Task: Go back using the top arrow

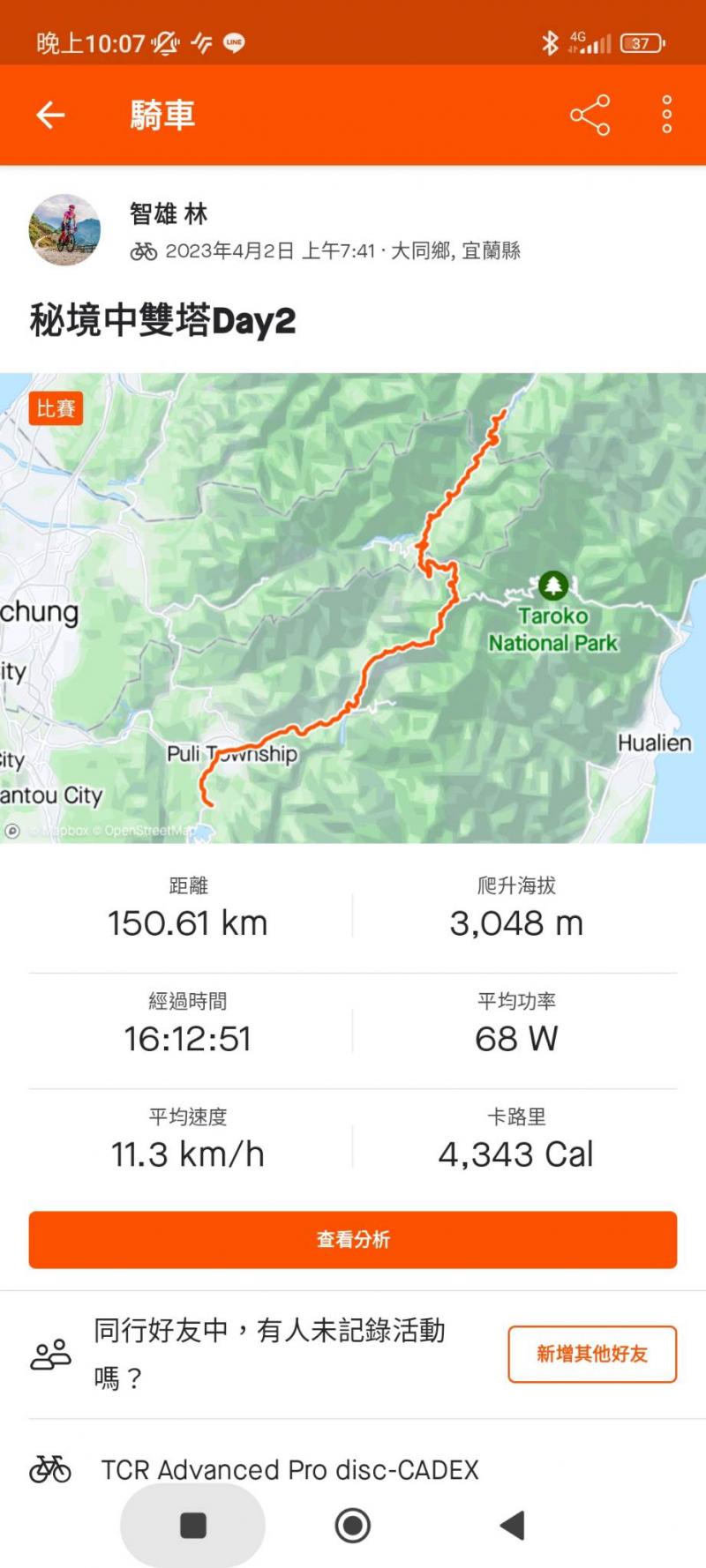Action: [50, 115]
